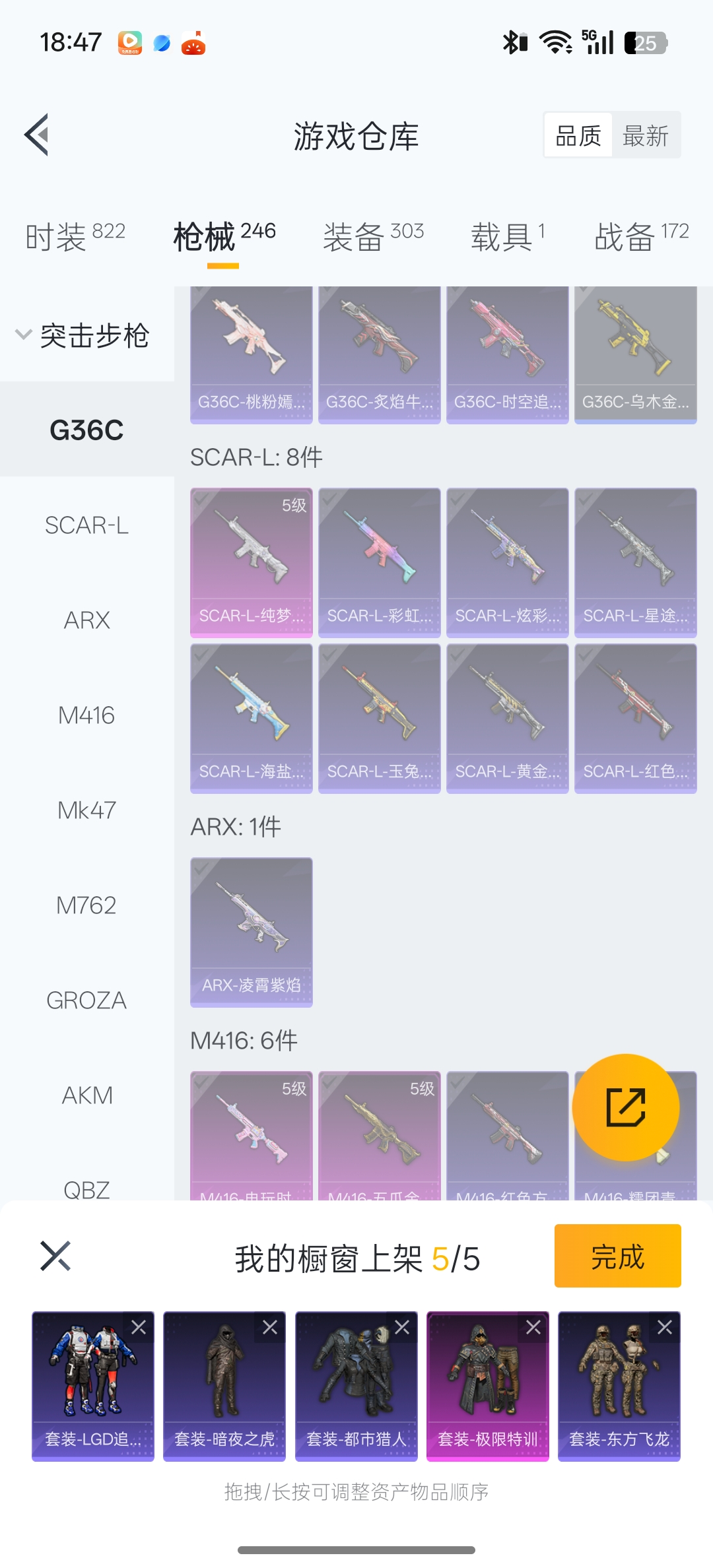713x1568 pixels.
Task: Close the 我的橱窗上架 panel
Action: pos(55,1256)
